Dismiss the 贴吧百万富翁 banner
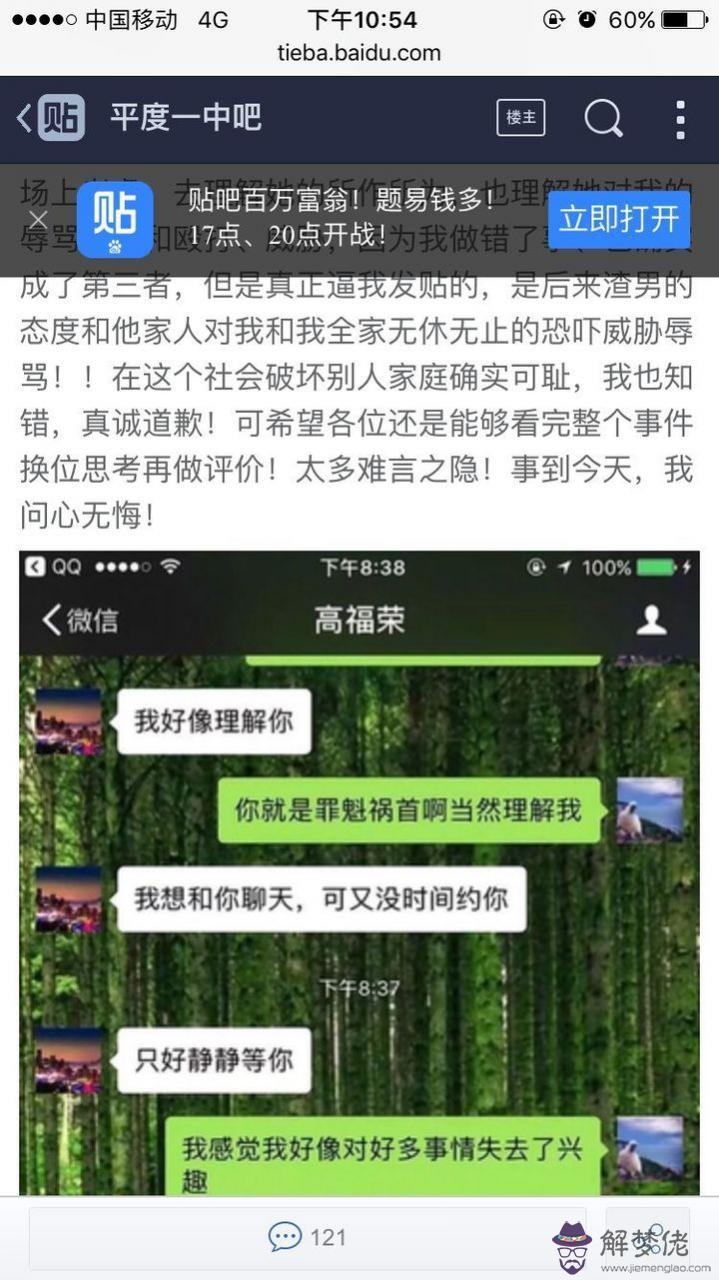719x1280 pixels. (37, 220)
